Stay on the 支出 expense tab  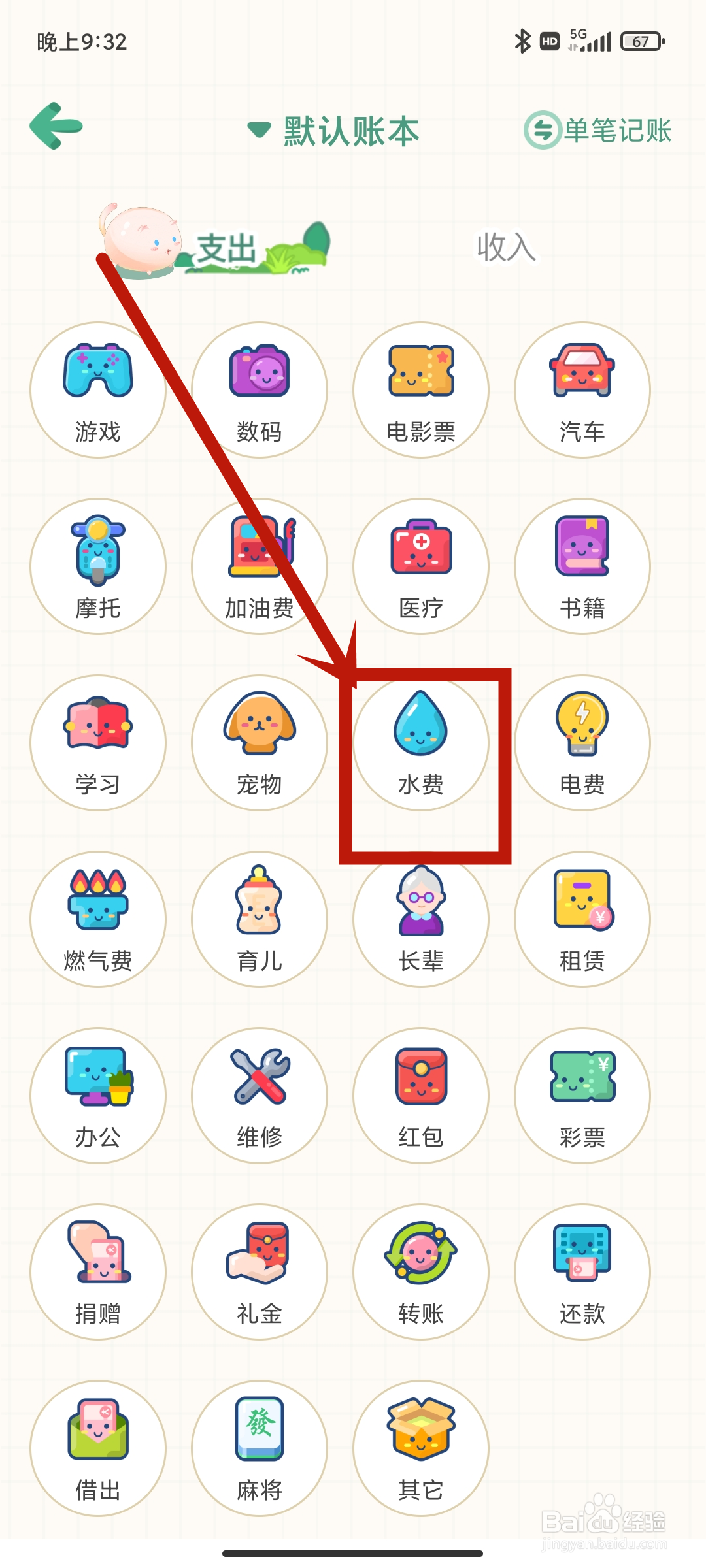pyautogui.click(x=226, y=248)
